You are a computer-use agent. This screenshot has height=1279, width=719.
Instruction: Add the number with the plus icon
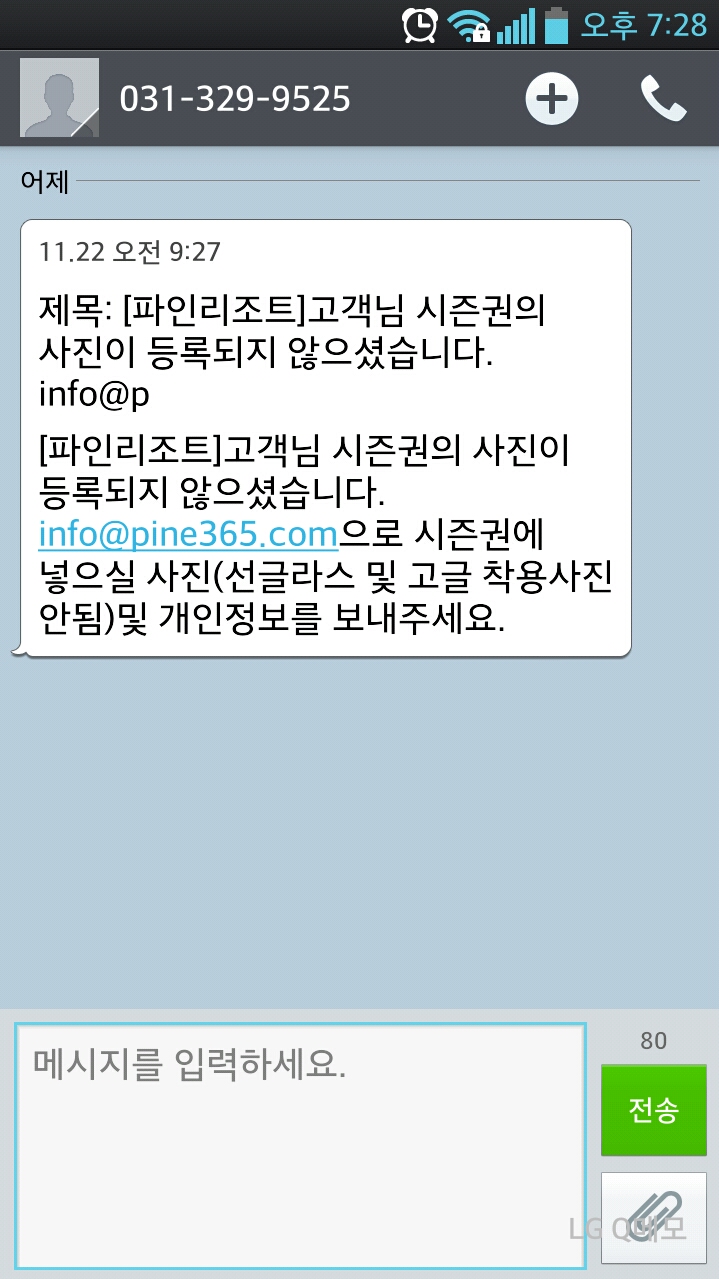[x=552, y=98]
